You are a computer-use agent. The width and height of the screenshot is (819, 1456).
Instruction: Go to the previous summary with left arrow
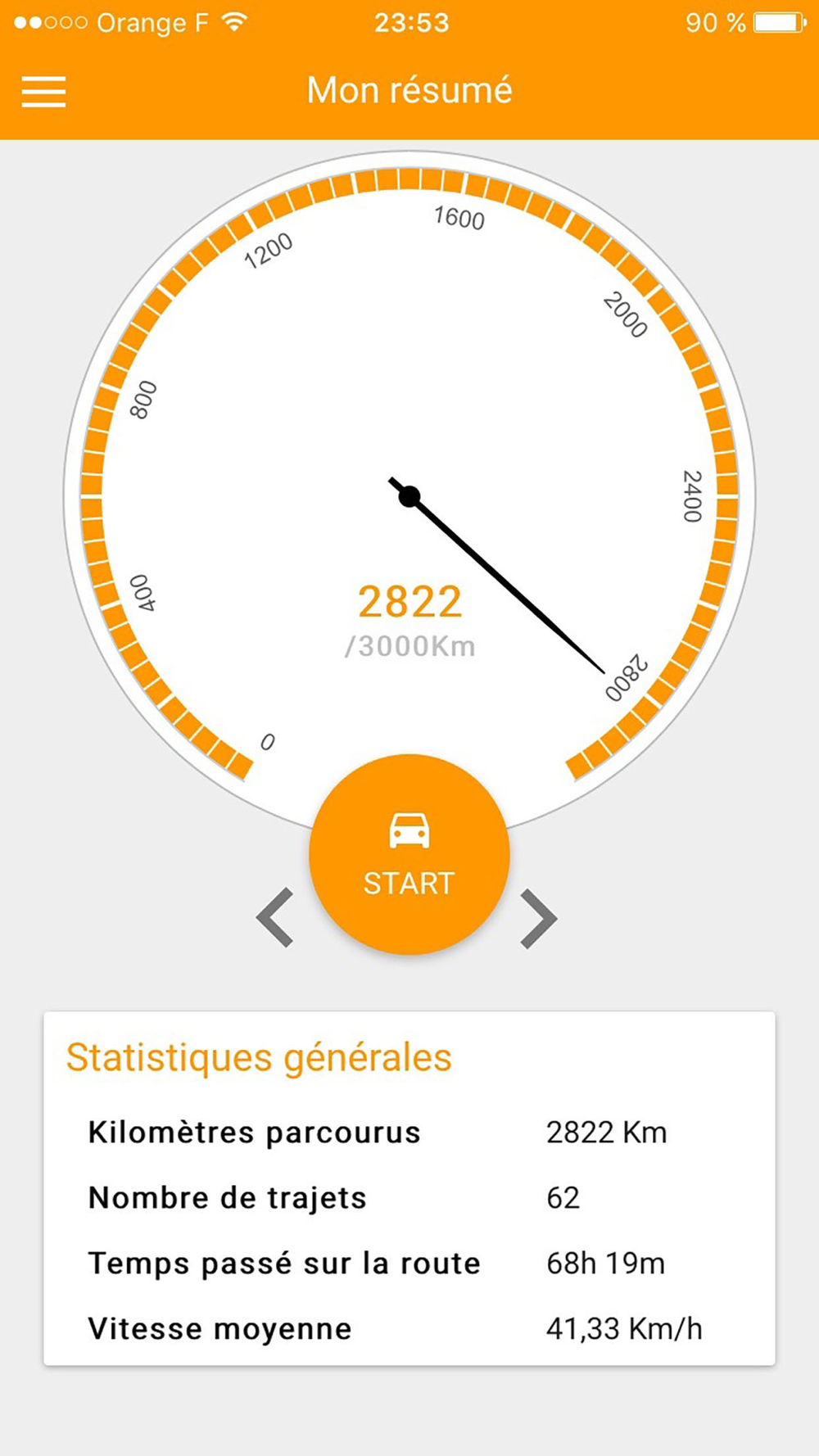(x=276, y=918)
